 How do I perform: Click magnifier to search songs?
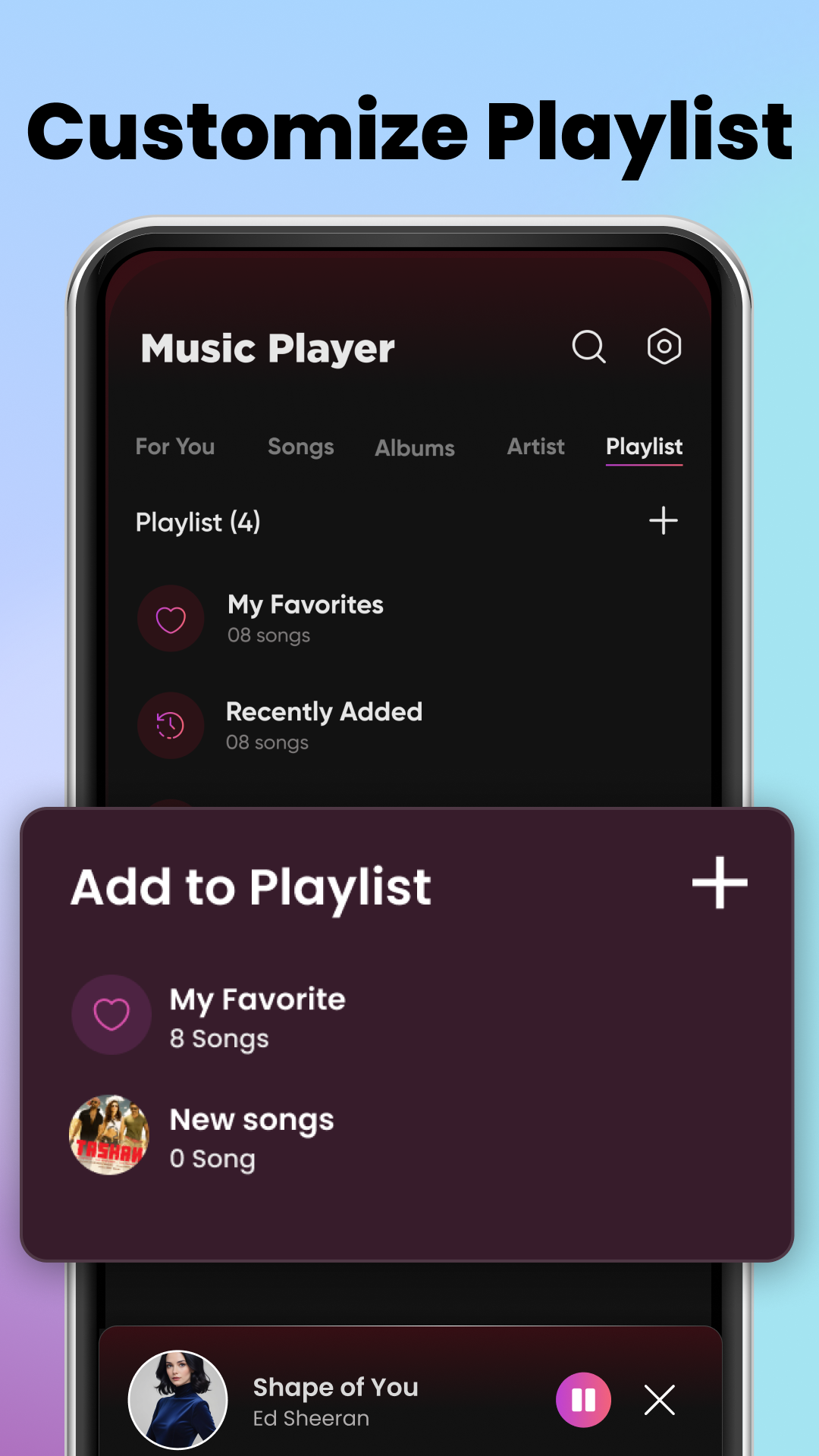590,347
